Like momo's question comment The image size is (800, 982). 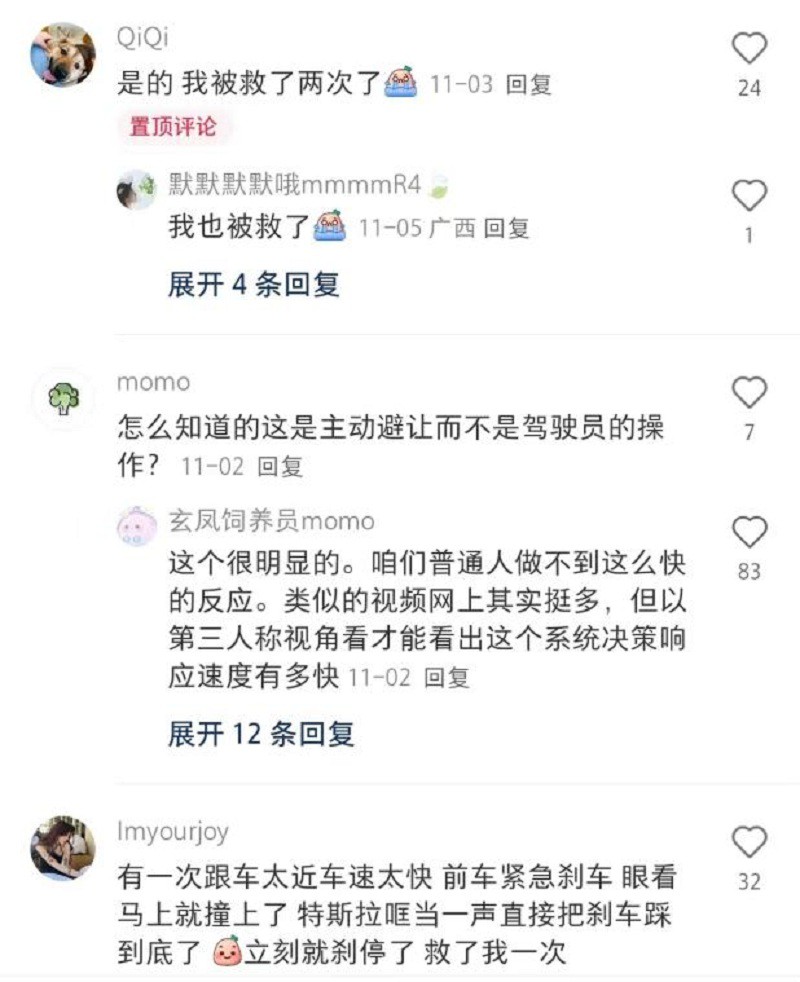(x=749, y=393)
